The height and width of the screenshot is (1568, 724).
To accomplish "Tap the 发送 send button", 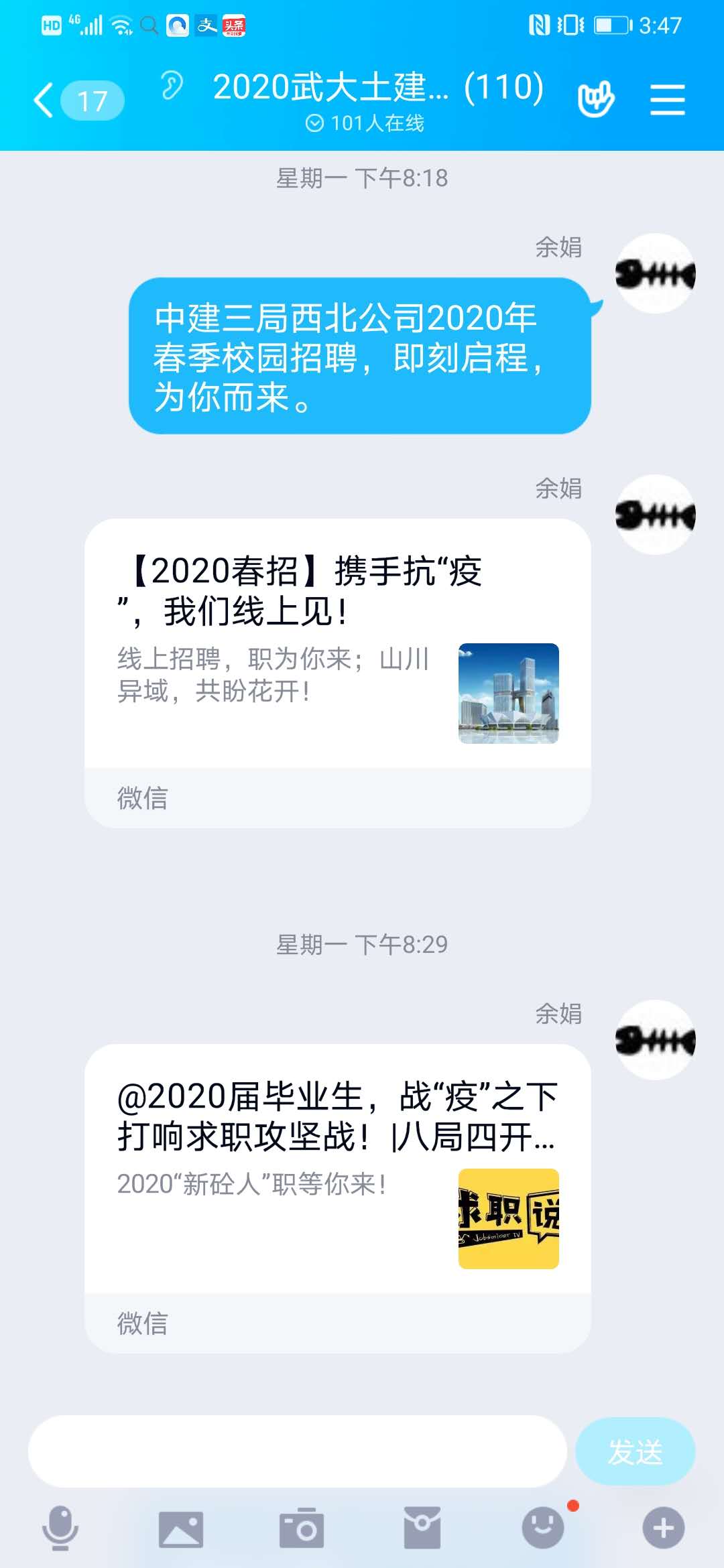I will (x=635, y=1451).
